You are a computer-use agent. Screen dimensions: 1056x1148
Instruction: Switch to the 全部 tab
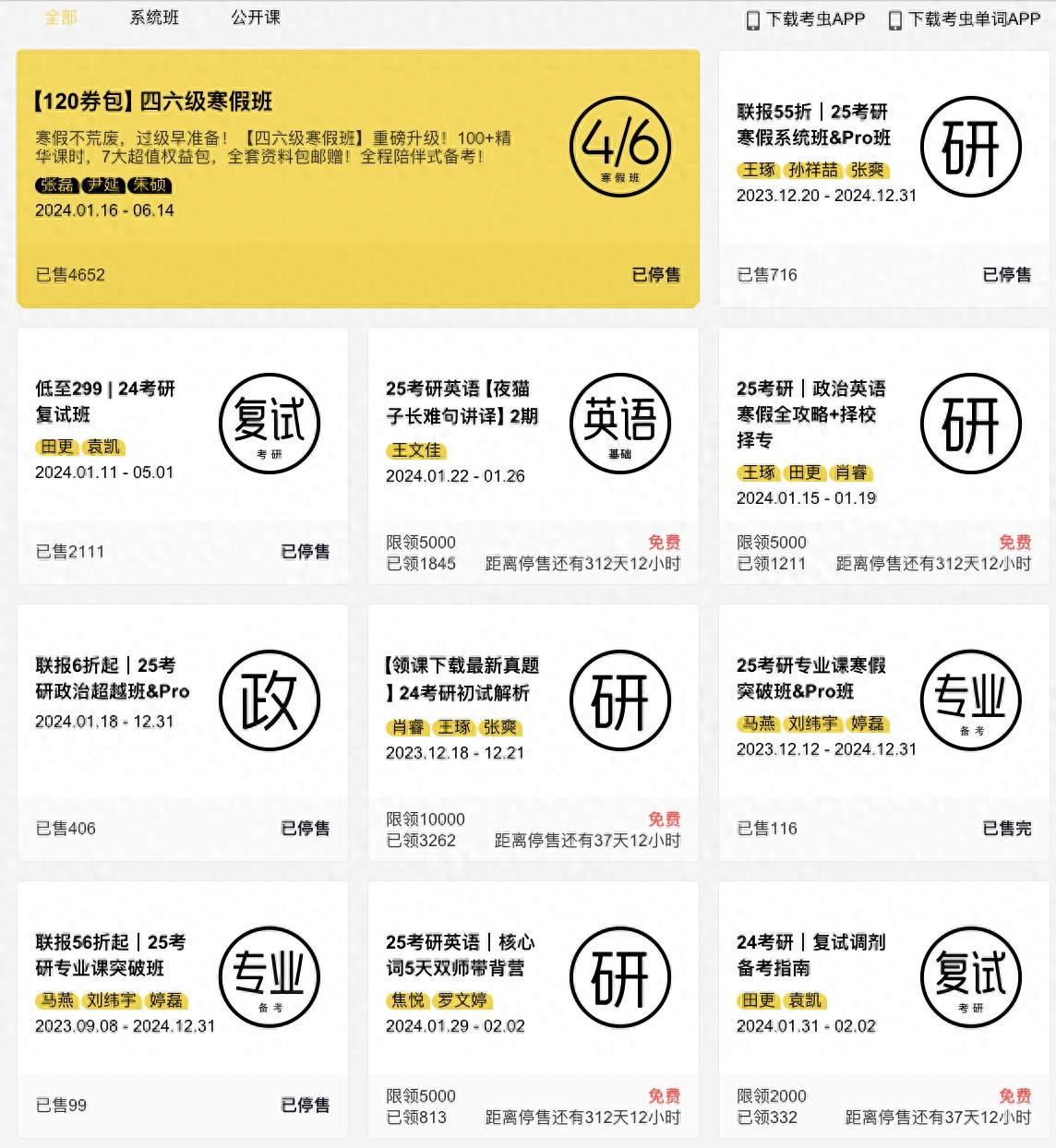[x=61, y=18]
